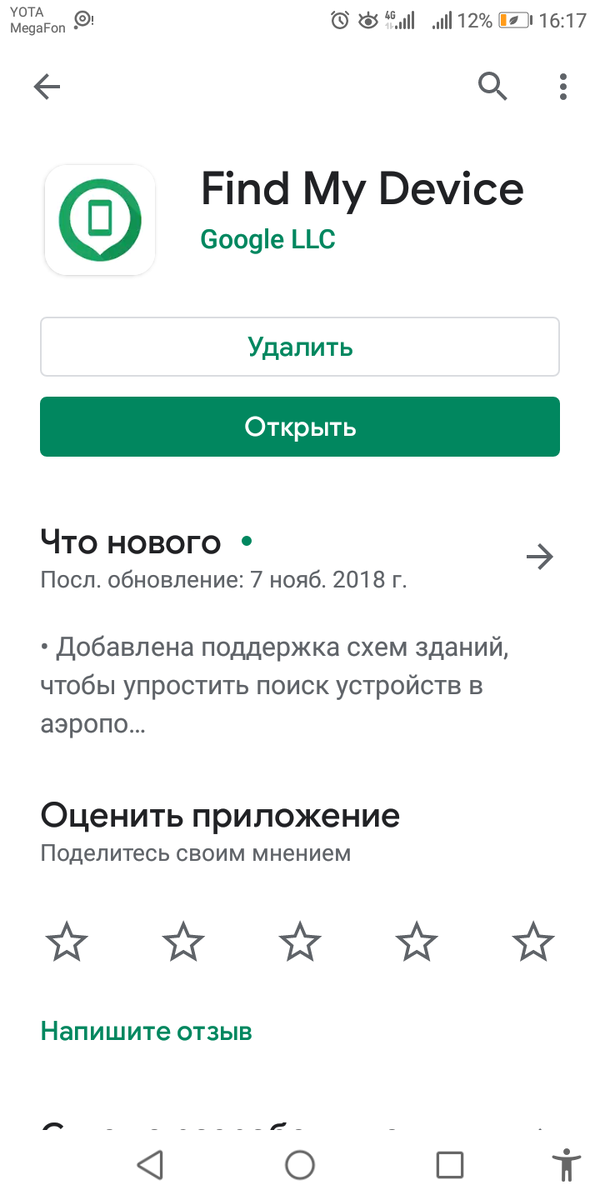Open the three-dot overflow menu

tap(563, 87)
